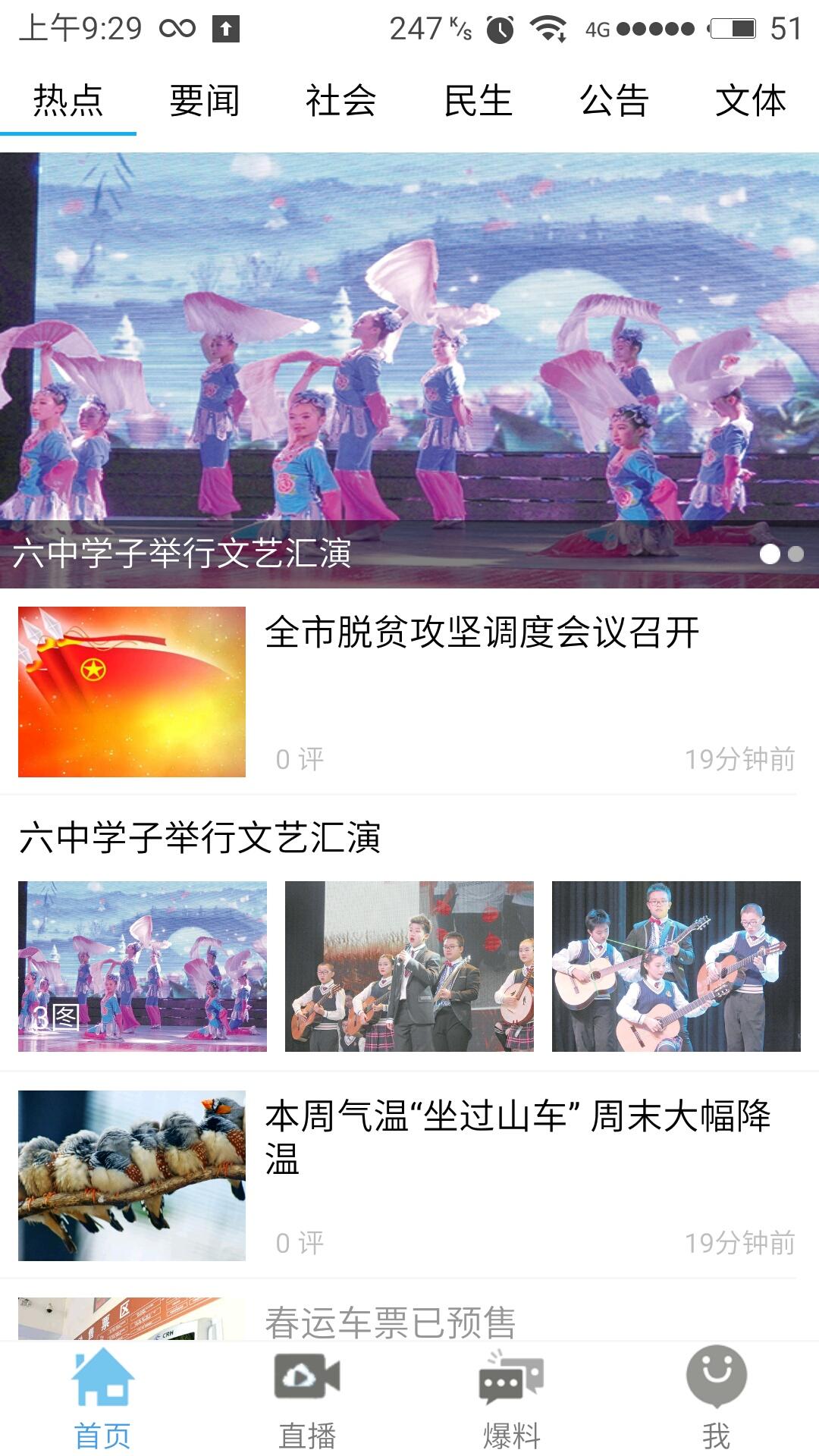Read article 本周气温“坐过山车” 周末大幅降温
The image size is (819, 1456).
click(517, 1136)
